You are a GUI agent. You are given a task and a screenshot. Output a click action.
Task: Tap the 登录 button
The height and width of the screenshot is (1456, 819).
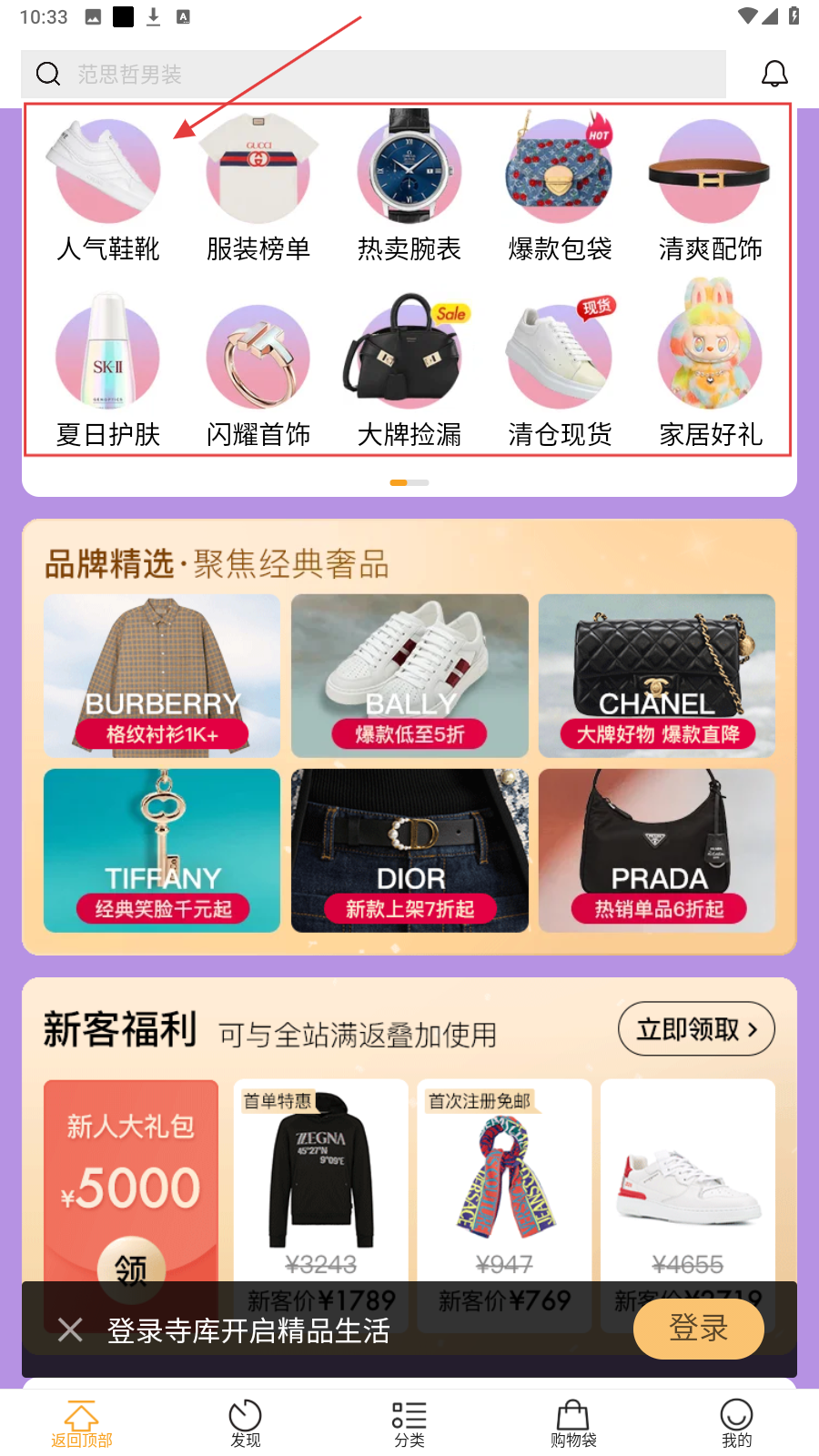point(698,1329)
